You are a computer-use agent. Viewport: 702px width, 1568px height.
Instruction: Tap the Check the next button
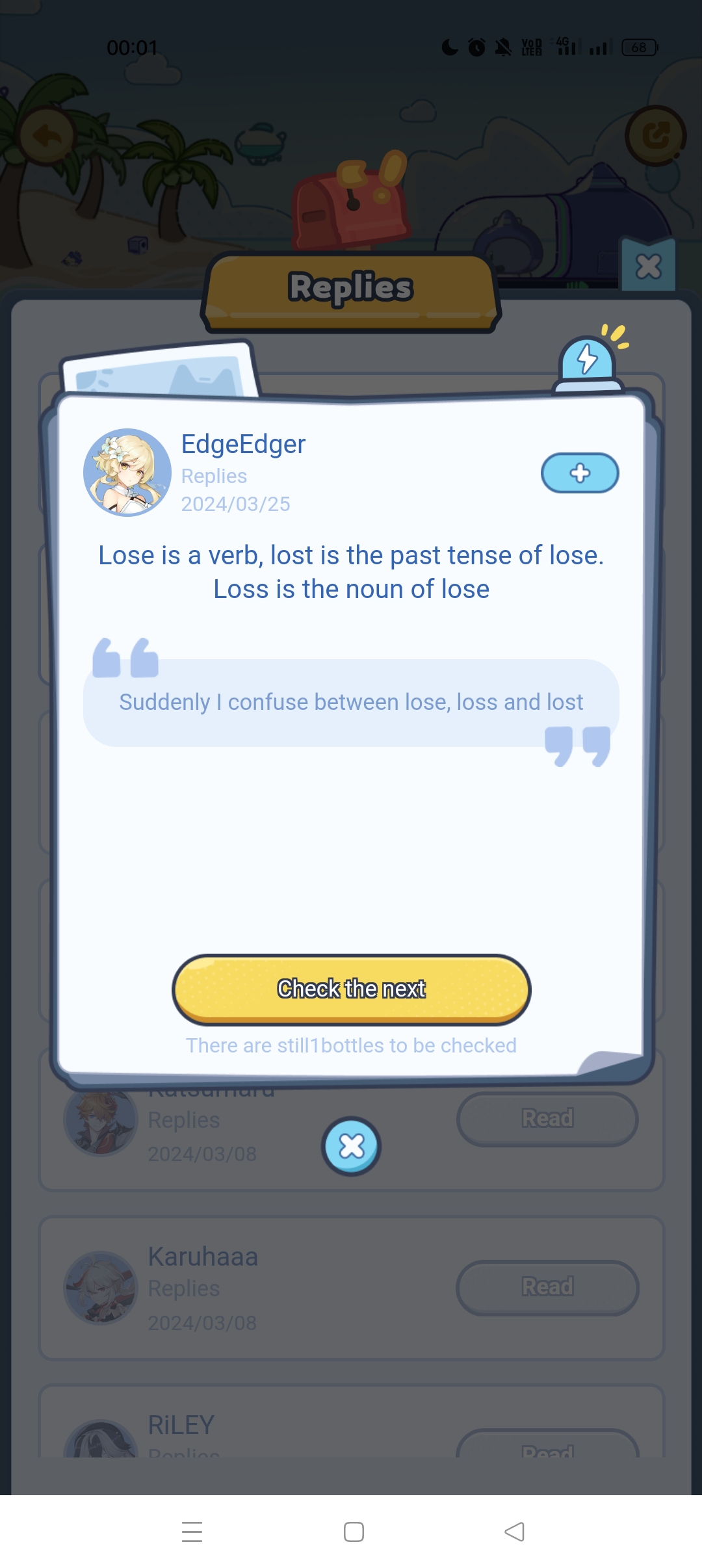pyautogui.click(x=351, y=989)
